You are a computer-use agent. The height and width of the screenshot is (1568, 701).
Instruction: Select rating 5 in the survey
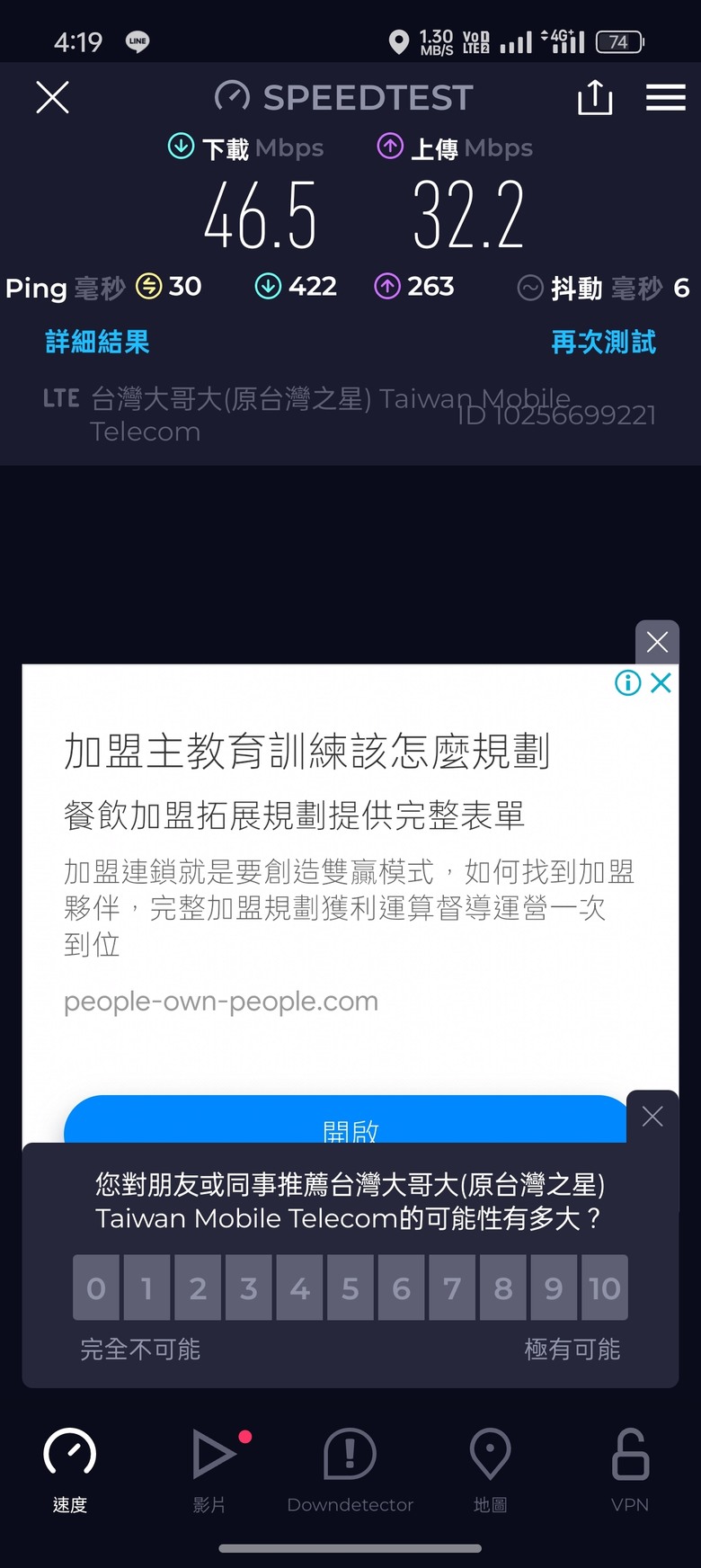click(350, 1287)
